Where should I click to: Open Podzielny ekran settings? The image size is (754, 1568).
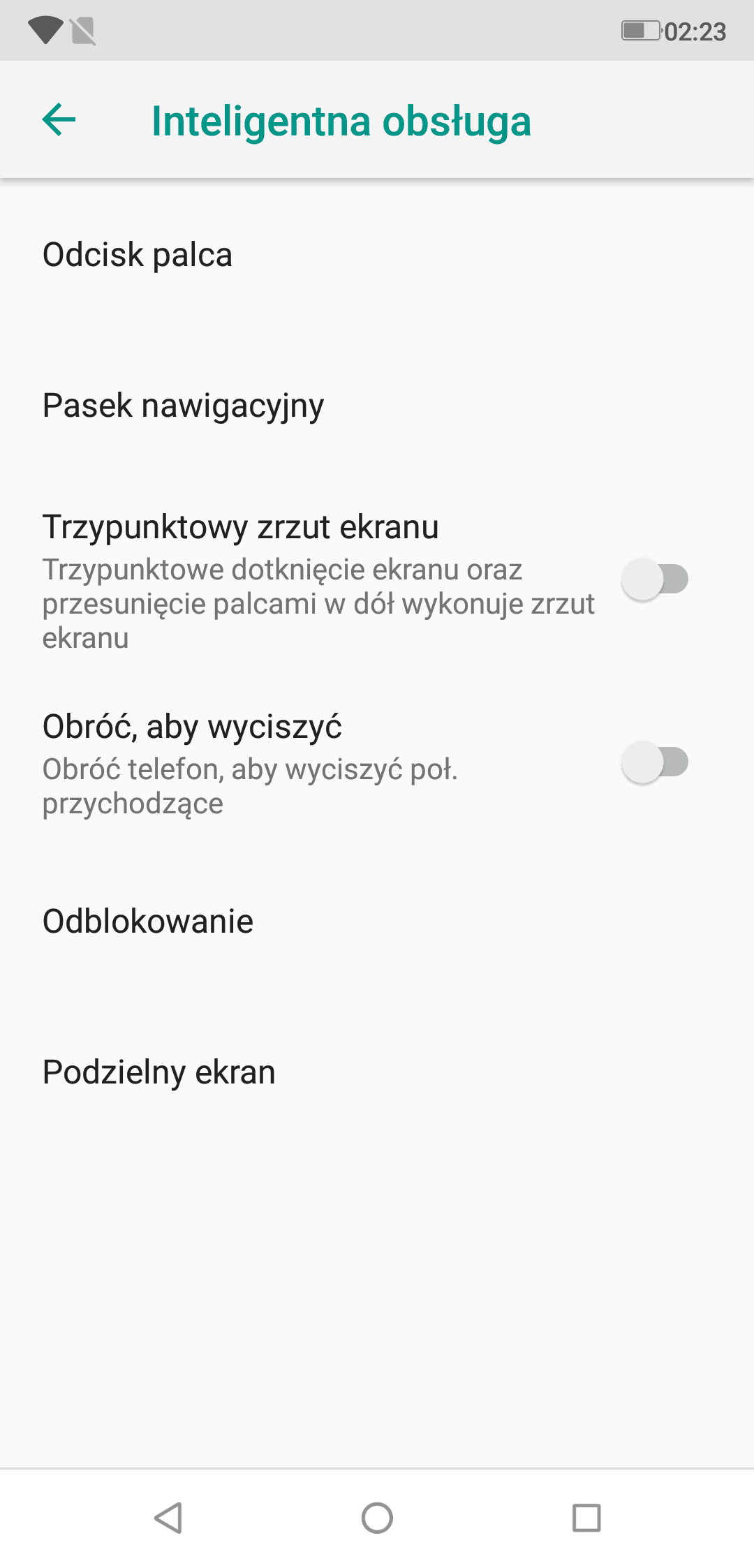(x=377, y=1072)
